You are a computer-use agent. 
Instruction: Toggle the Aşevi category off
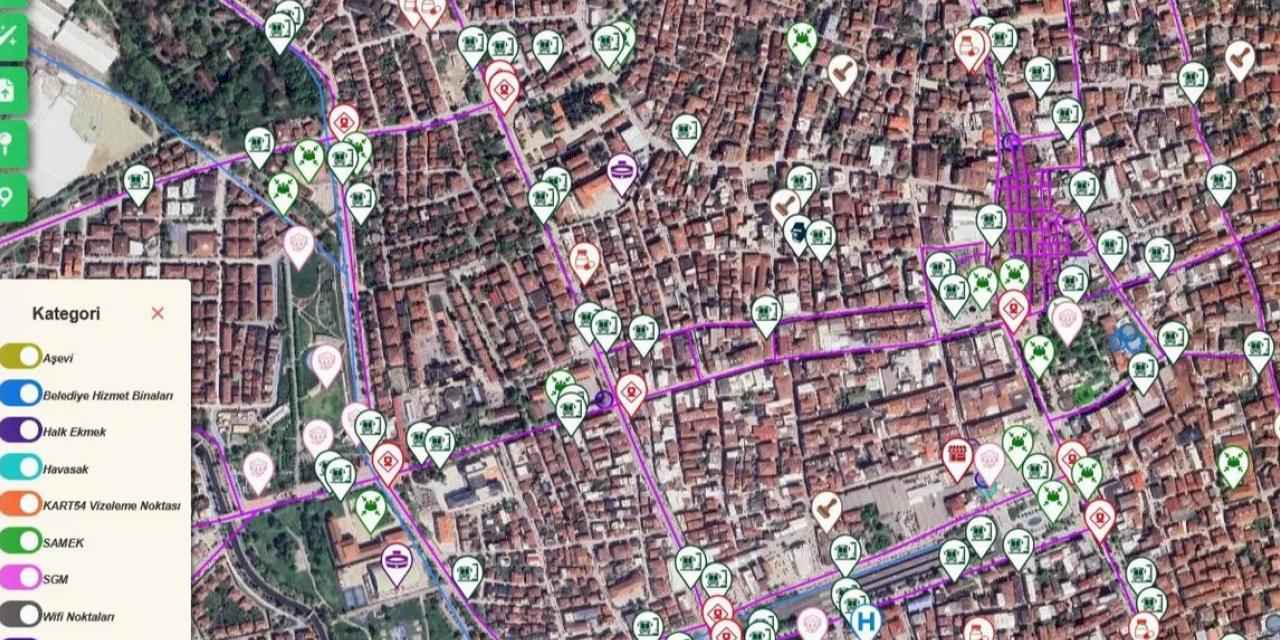tap(20, 357)
